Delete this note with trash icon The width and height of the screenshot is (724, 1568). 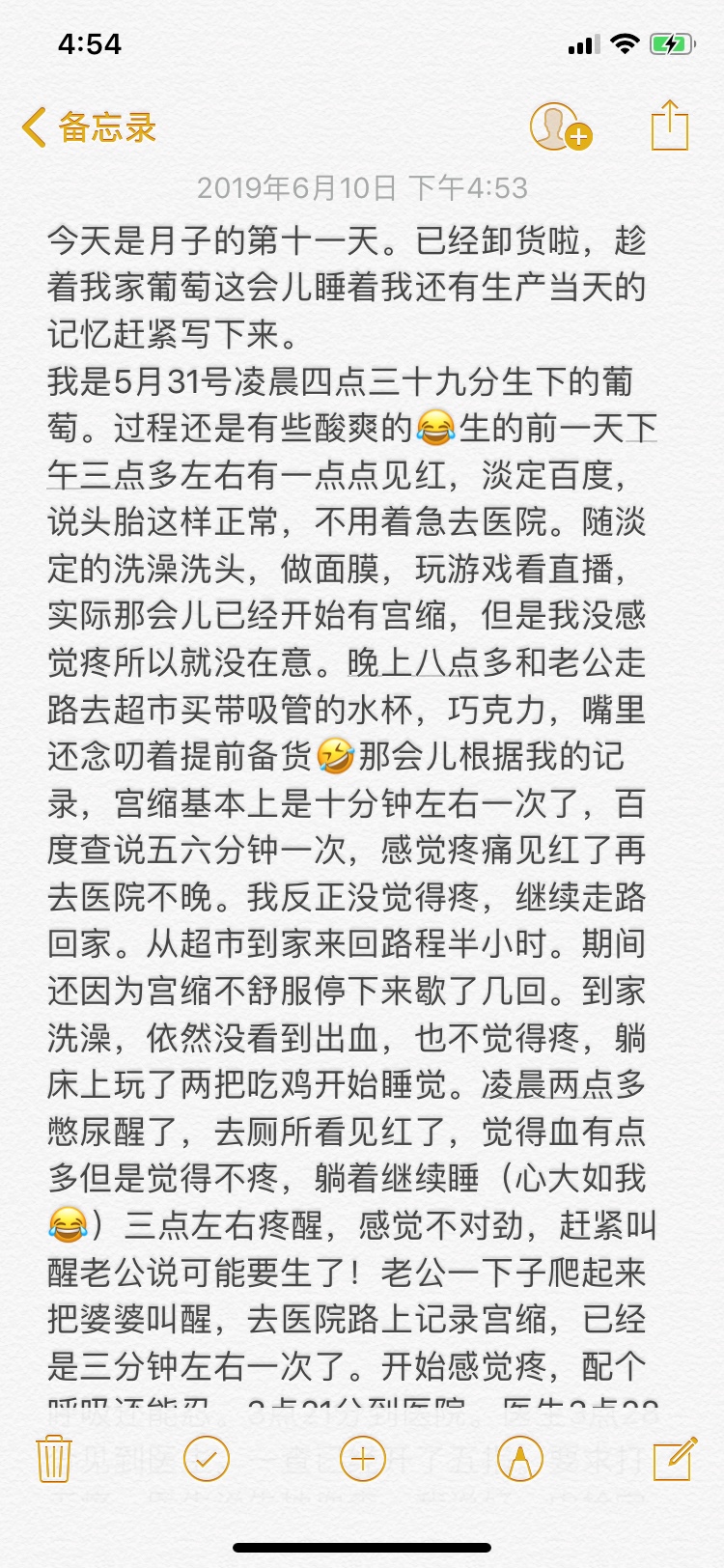tap(54, 1458)
